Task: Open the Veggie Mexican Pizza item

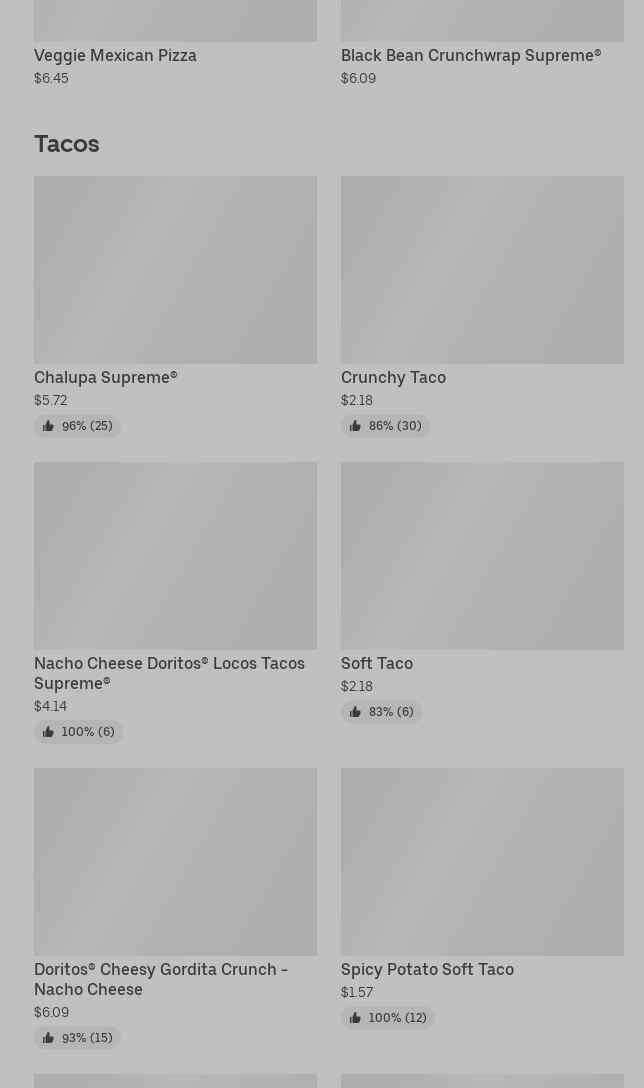Action: pyautogui.click(x=115, y=55)
